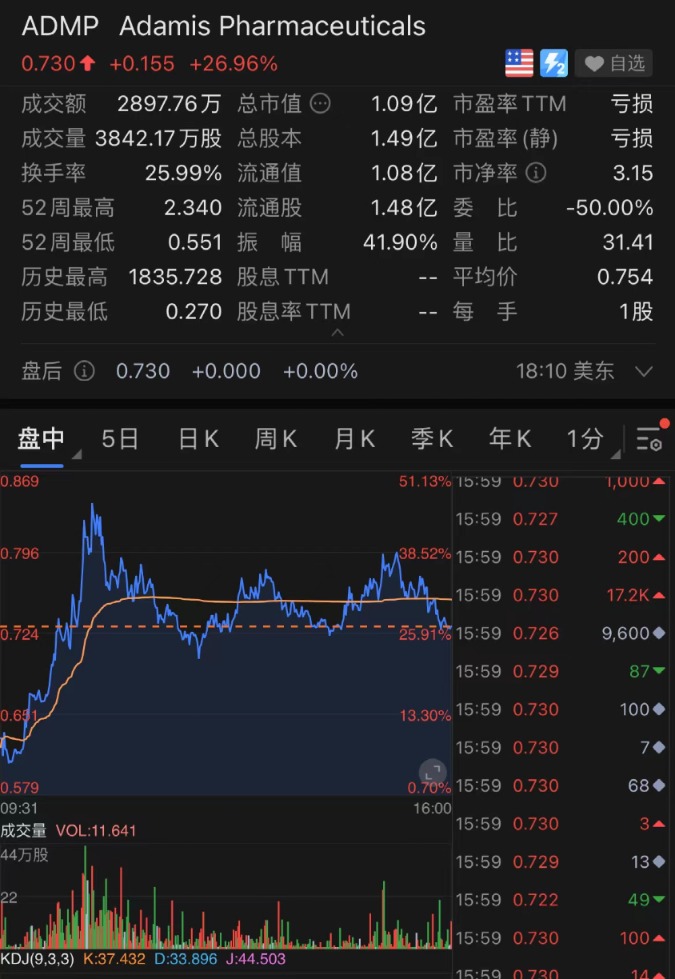This screenshot has width=675, height=979.
Task: Open the level 2 quotes lightning badge
Action: pyautogui.click(x=553, y=64)
